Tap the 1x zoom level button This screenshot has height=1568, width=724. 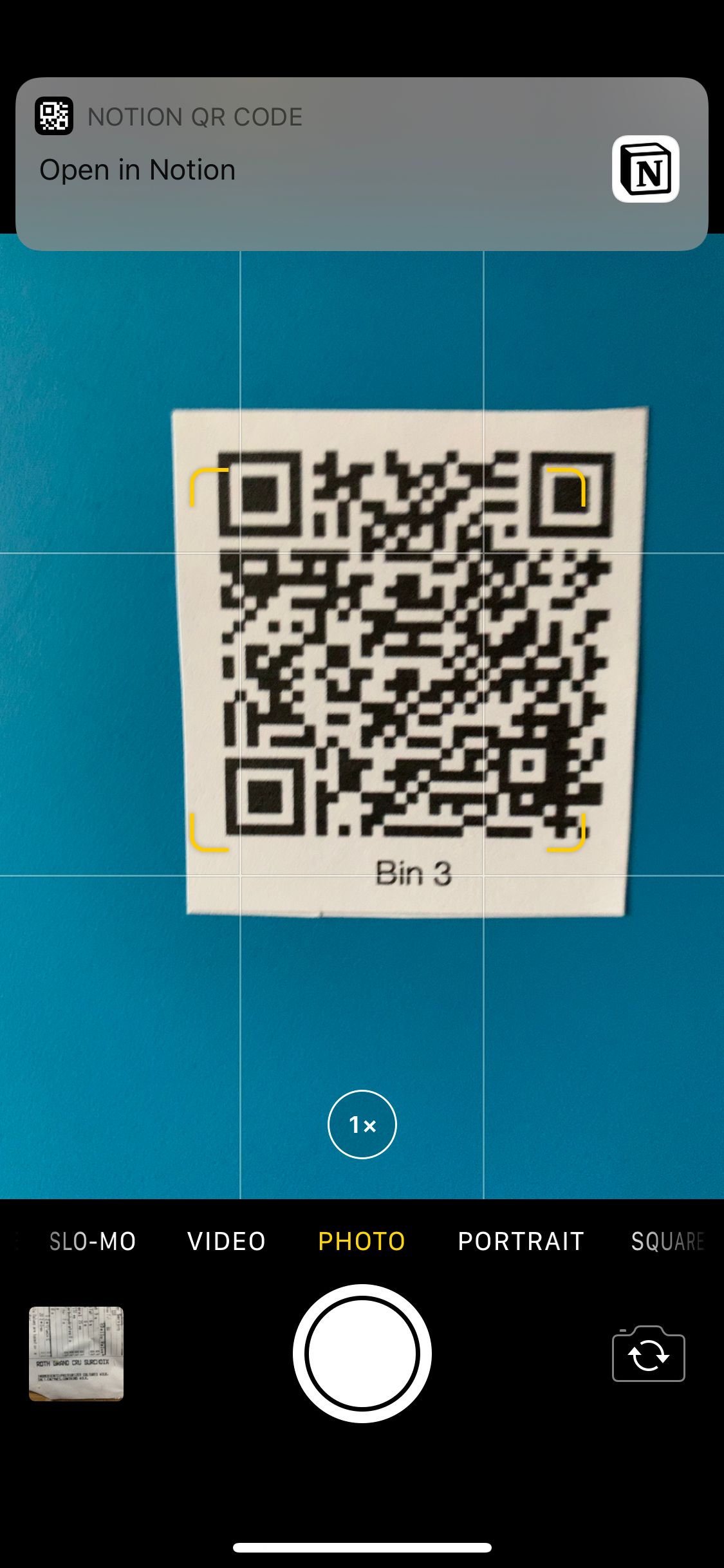[362, 1125]
